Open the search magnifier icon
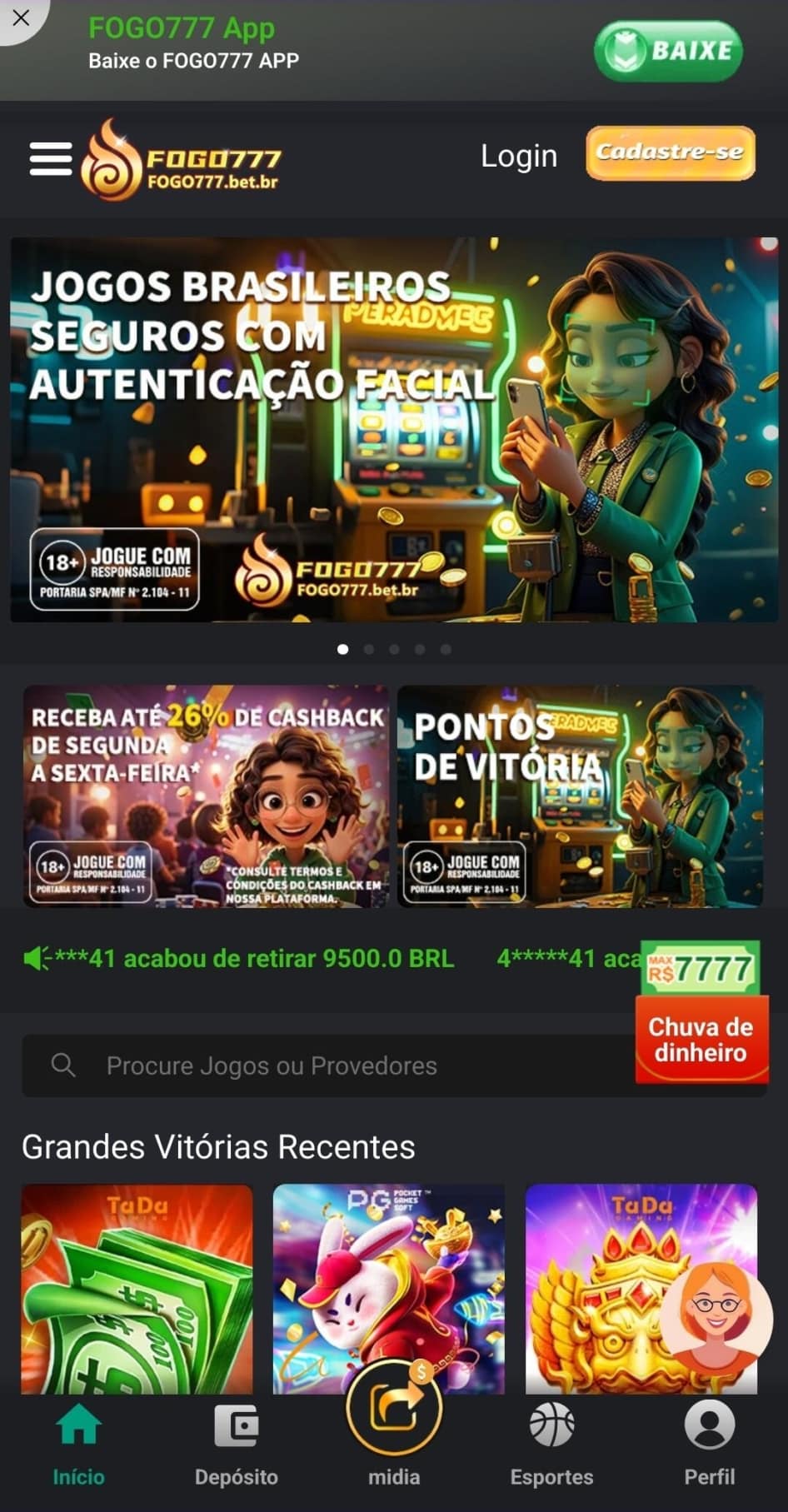 tap(62, 1064)
